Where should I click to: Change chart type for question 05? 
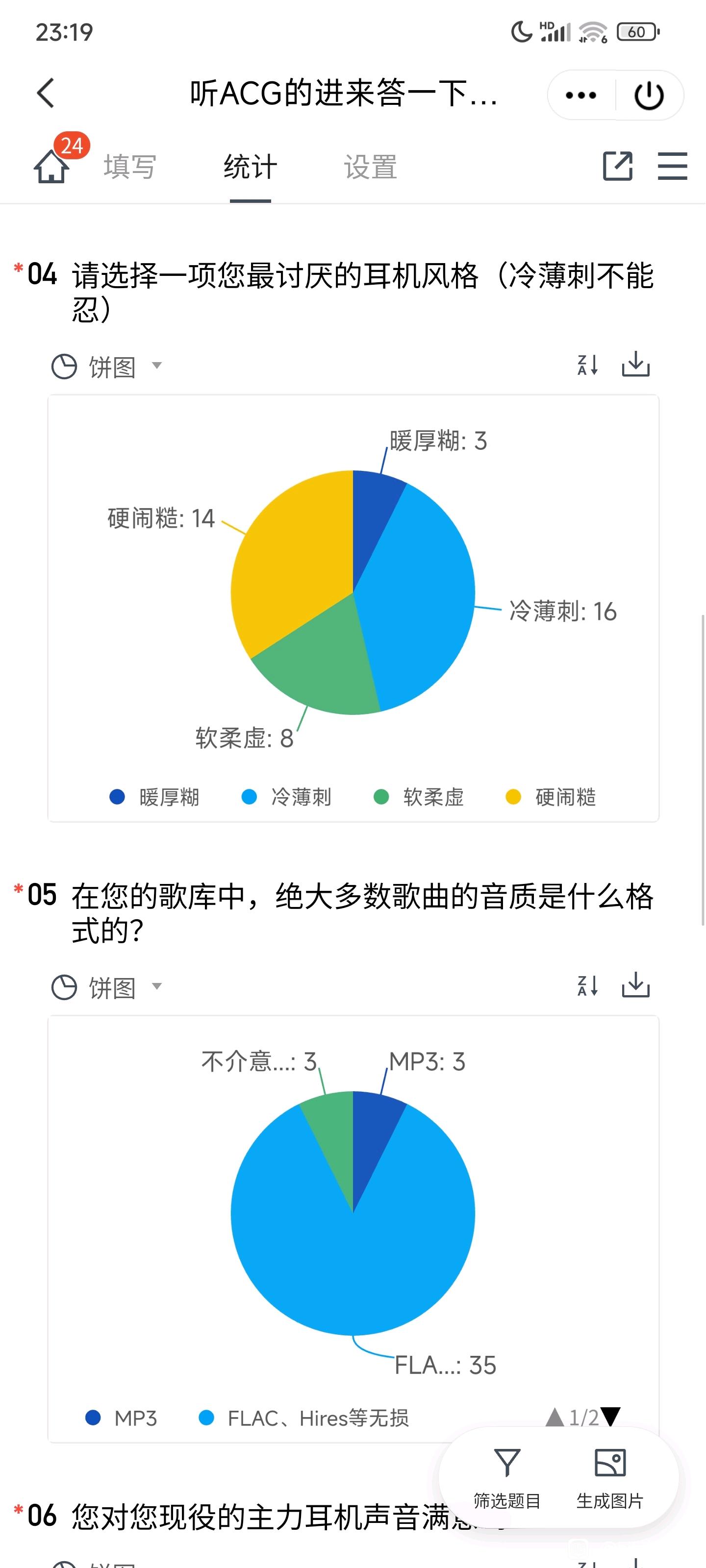point(107,987)
